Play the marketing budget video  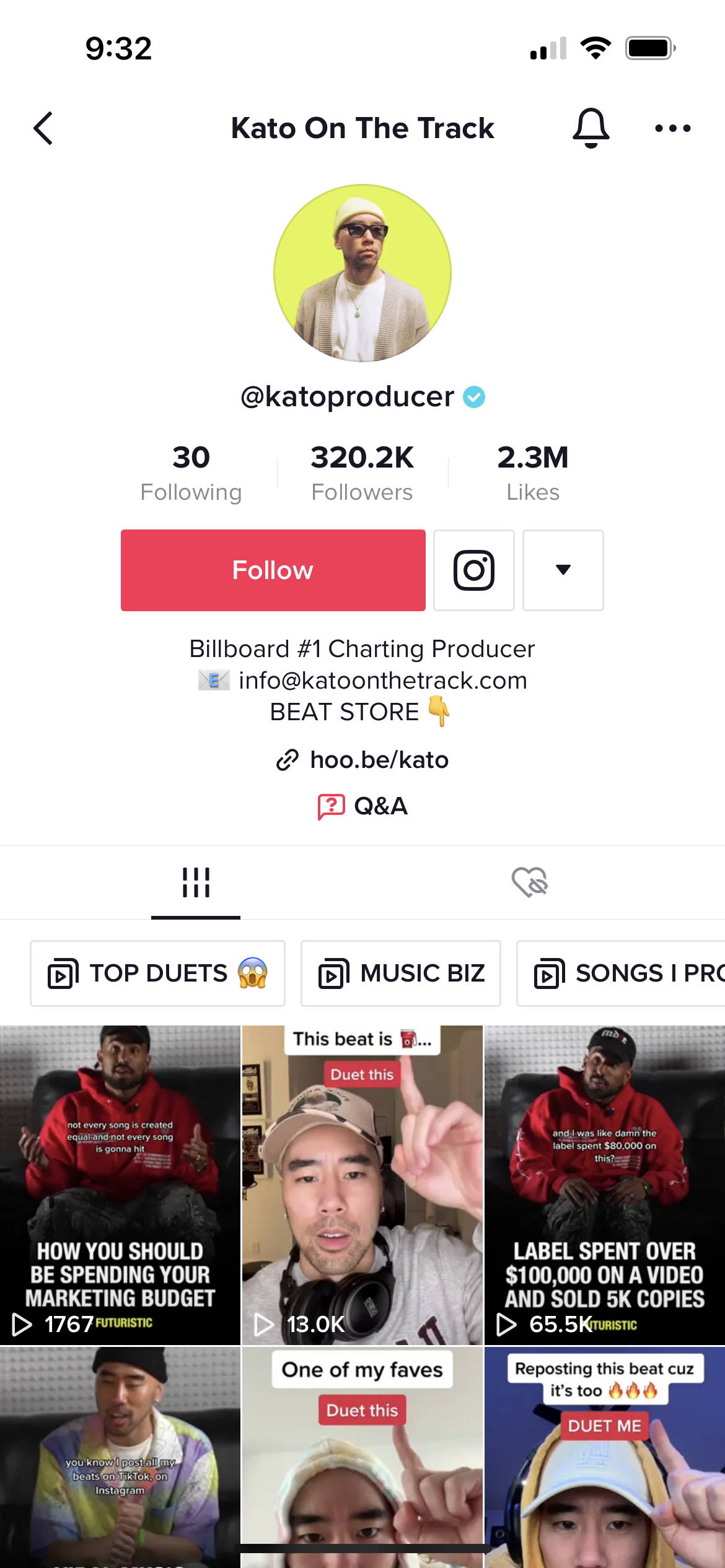[x=120, y=1185]
